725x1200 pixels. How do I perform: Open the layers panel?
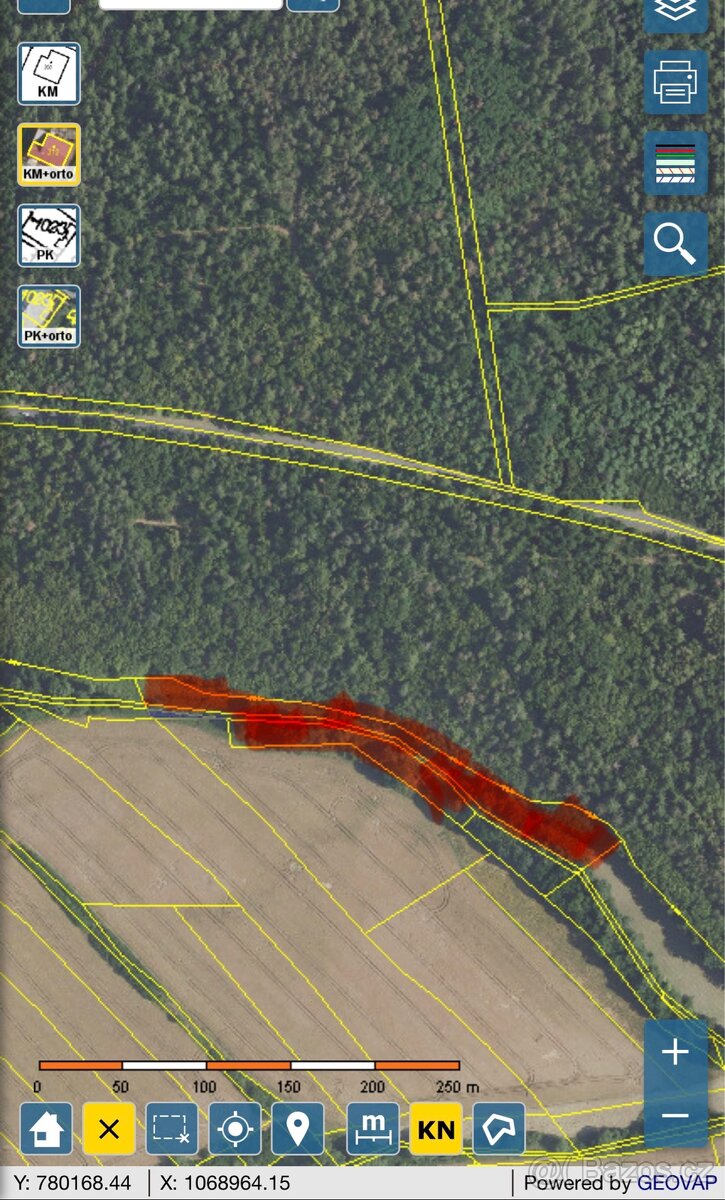[x=676, y=12]
